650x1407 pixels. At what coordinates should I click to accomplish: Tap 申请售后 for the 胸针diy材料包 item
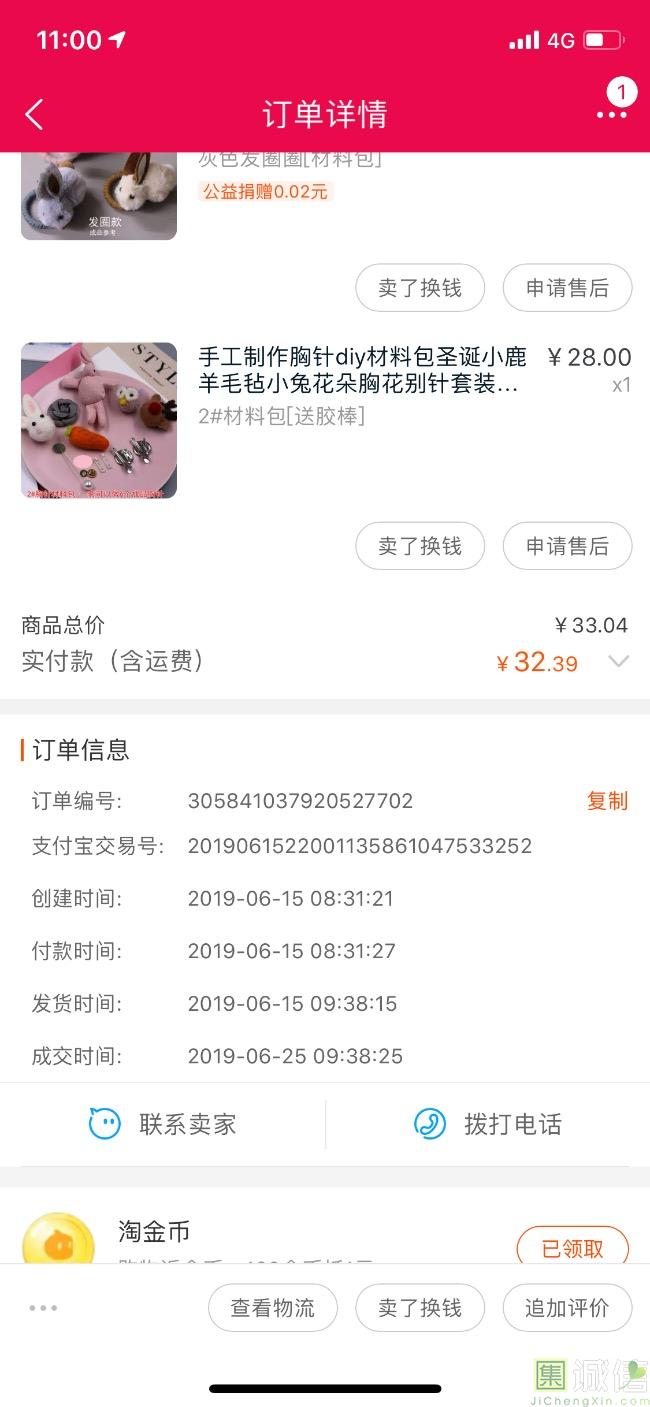pyautogui.click(x=567, y=546)
